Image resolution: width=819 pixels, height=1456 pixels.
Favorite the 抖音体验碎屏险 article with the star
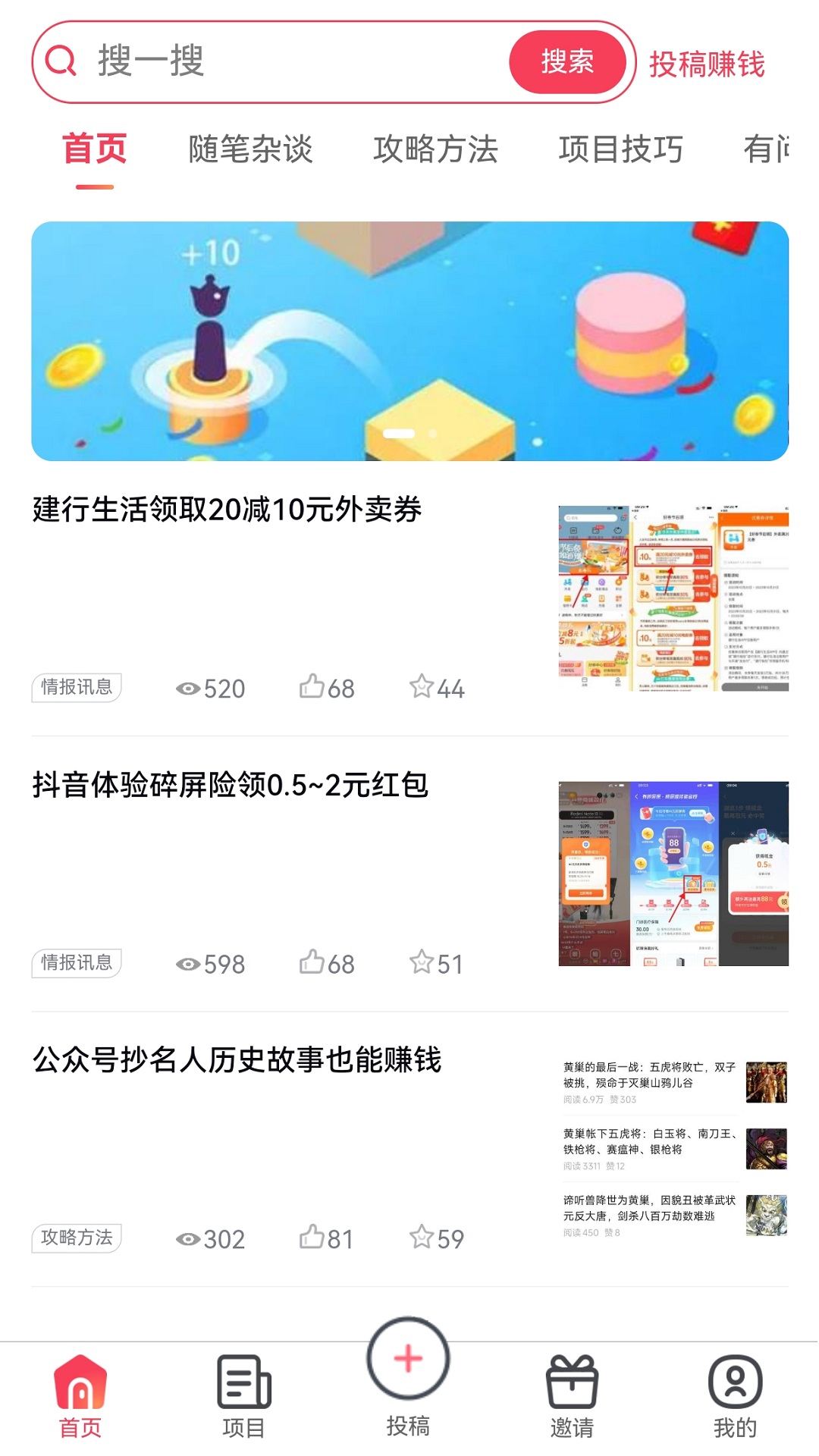tap(422, 962)
